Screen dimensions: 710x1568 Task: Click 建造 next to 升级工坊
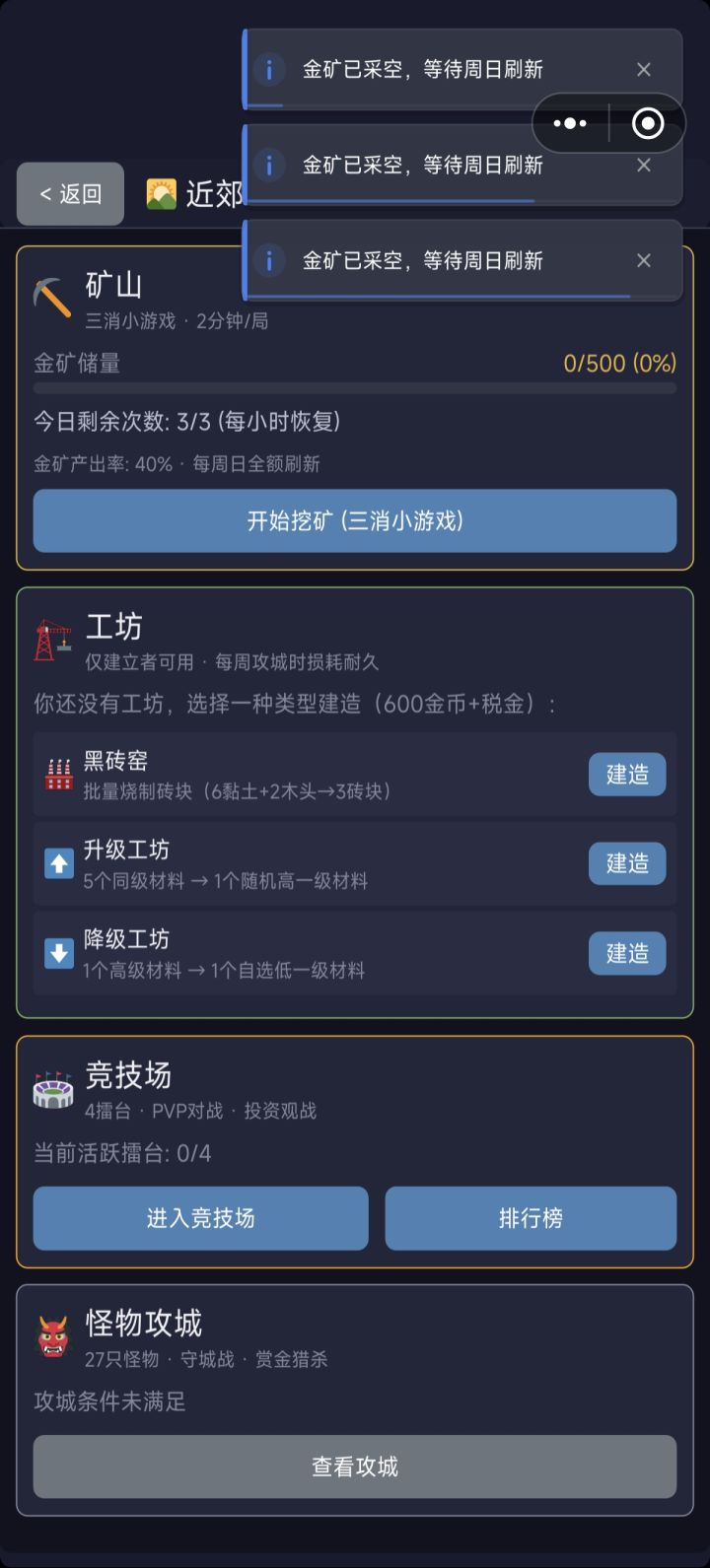tap(626, 864)
